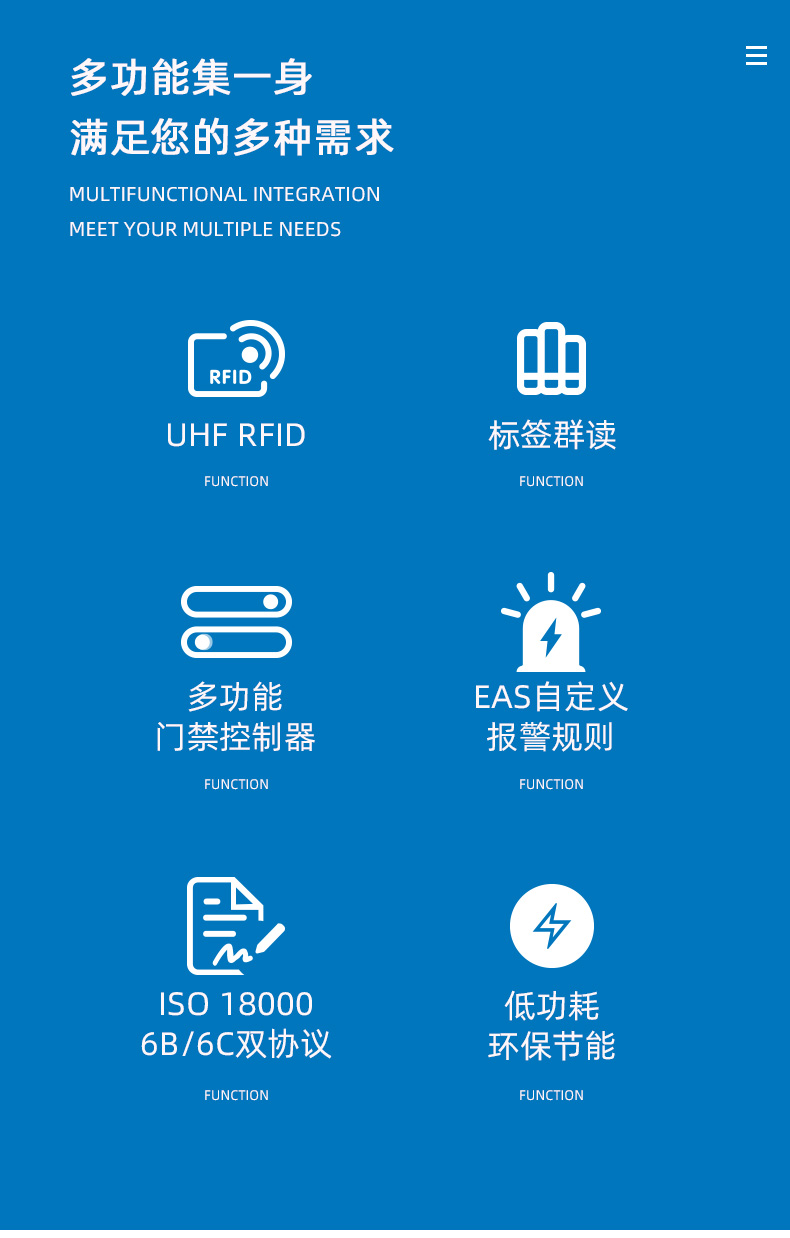790x1238 pixels.
Task: Open the hamburger navigation menu
Action: [756, 56]
